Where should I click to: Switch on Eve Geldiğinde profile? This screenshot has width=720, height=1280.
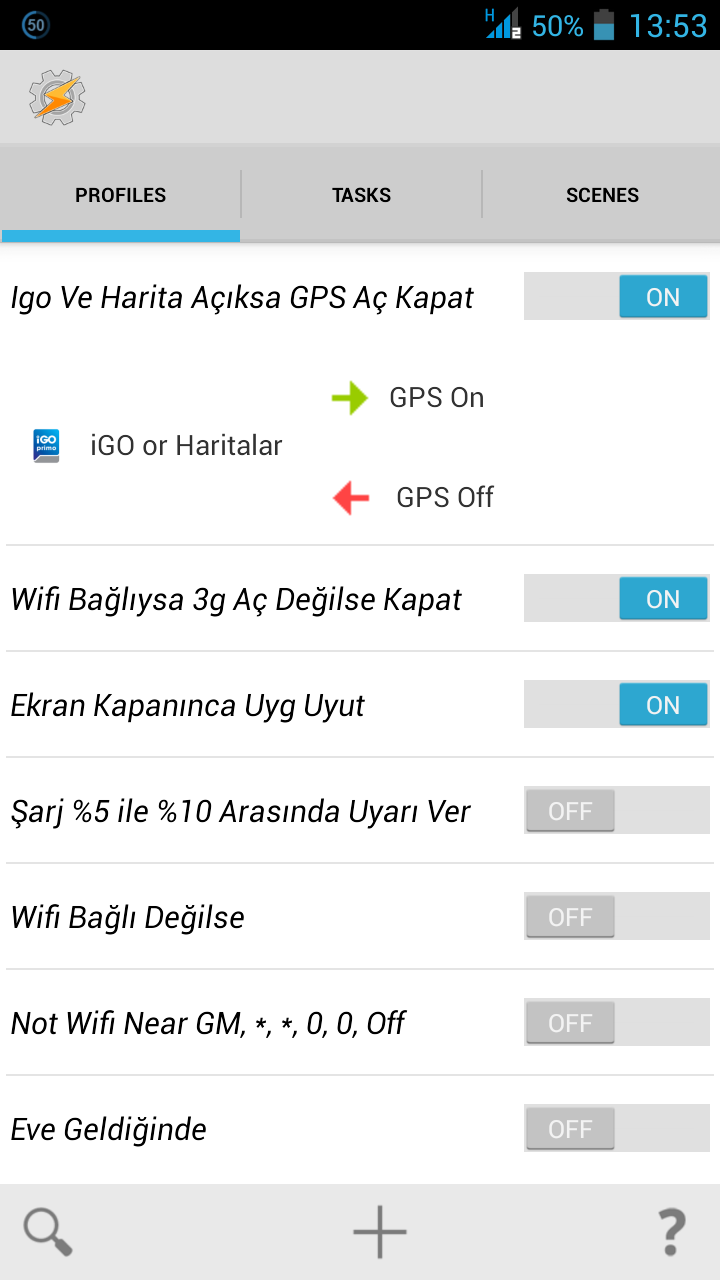click(x=616, y=1129)
